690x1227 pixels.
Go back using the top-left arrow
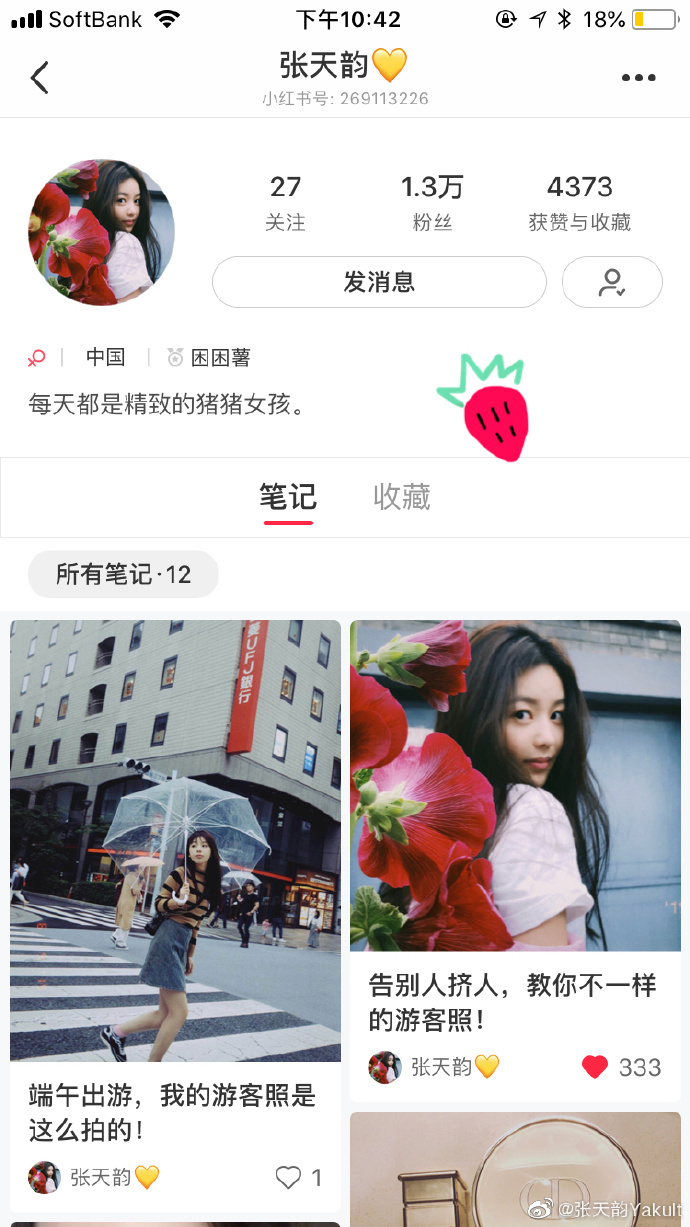click(x=40, y=77)
